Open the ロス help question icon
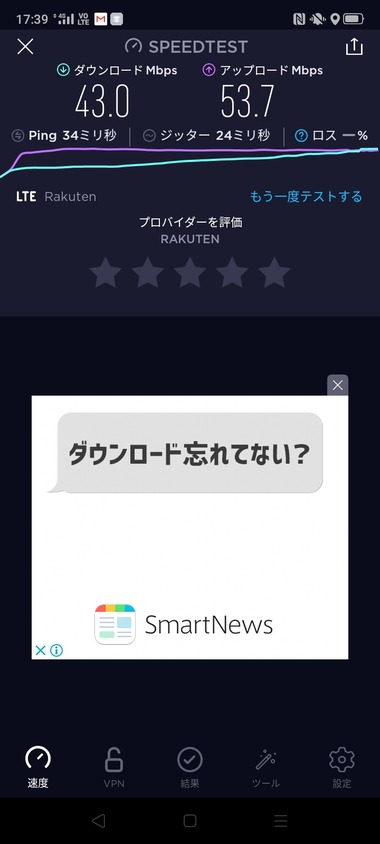The width and height of the screenshot is (380, 844). (x=301, y=136)
